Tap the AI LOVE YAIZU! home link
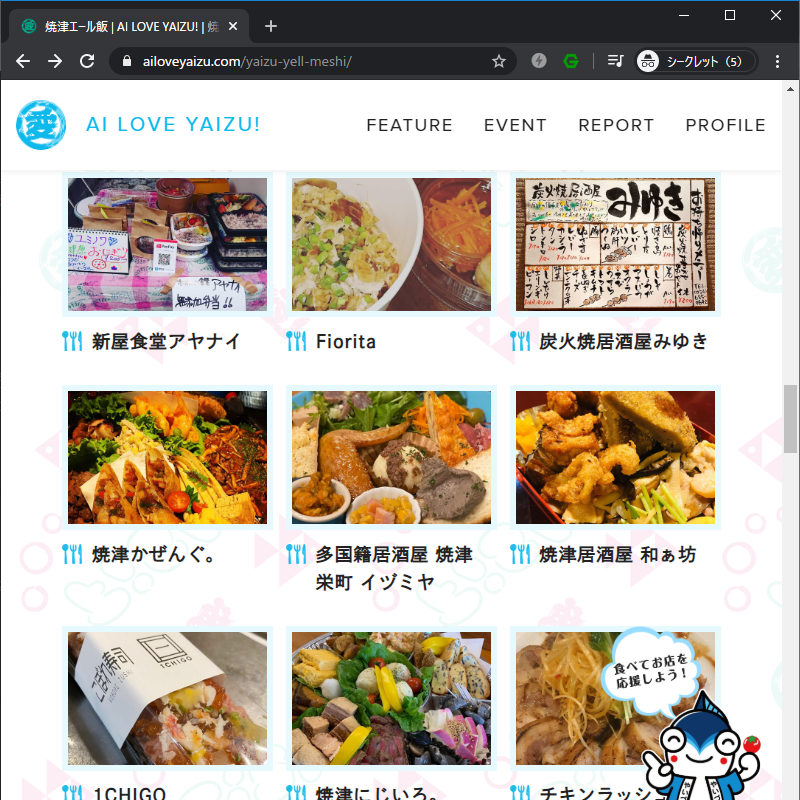This screenshot has height=800, width=800. click(x=172, y=125)
